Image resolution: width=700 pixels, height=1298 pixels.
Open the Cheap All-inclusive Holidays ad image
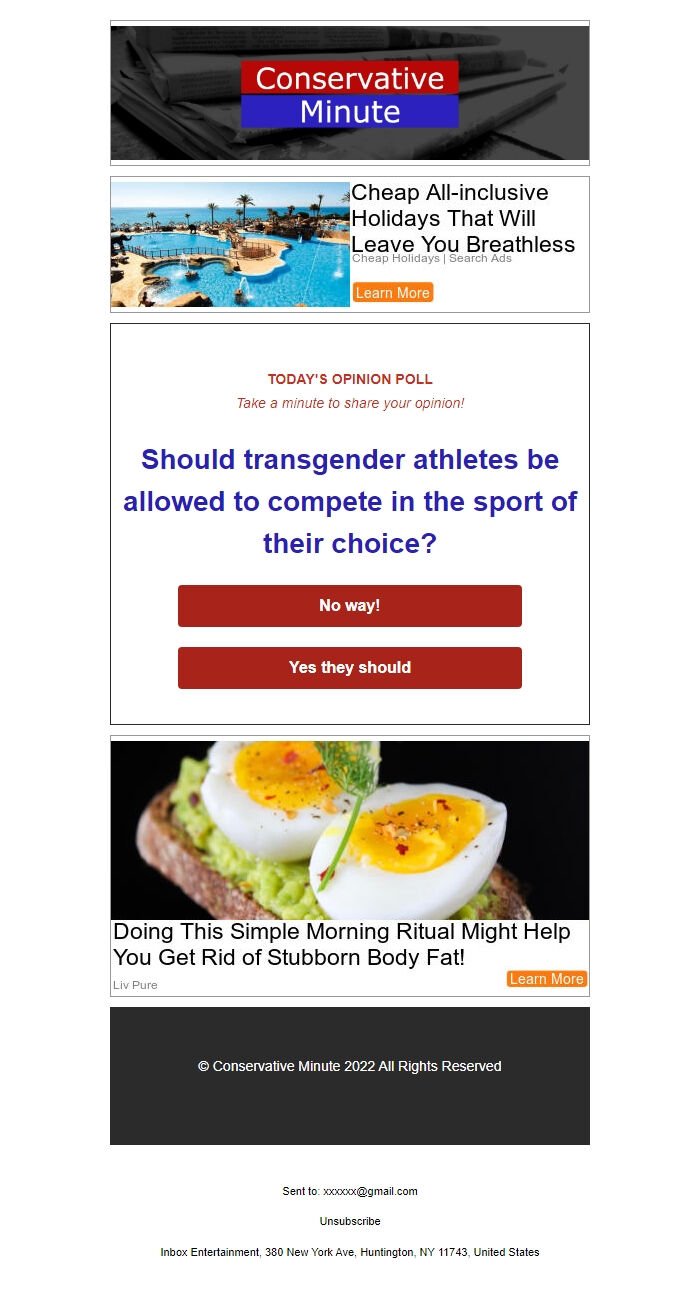click(231, 244)
